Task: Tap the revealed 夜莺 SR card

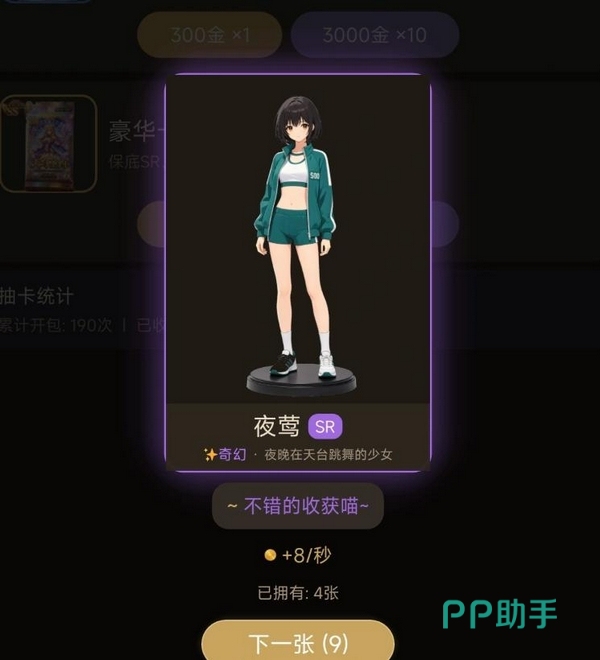Action: tap(298, 273)
